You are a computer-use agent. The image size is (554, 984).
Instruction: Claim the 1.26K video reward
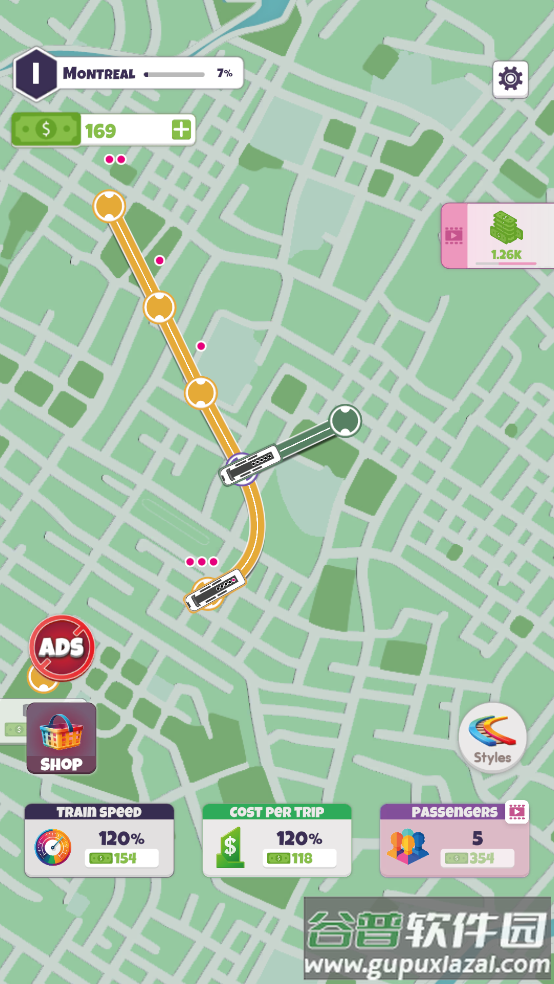[498, 235]
